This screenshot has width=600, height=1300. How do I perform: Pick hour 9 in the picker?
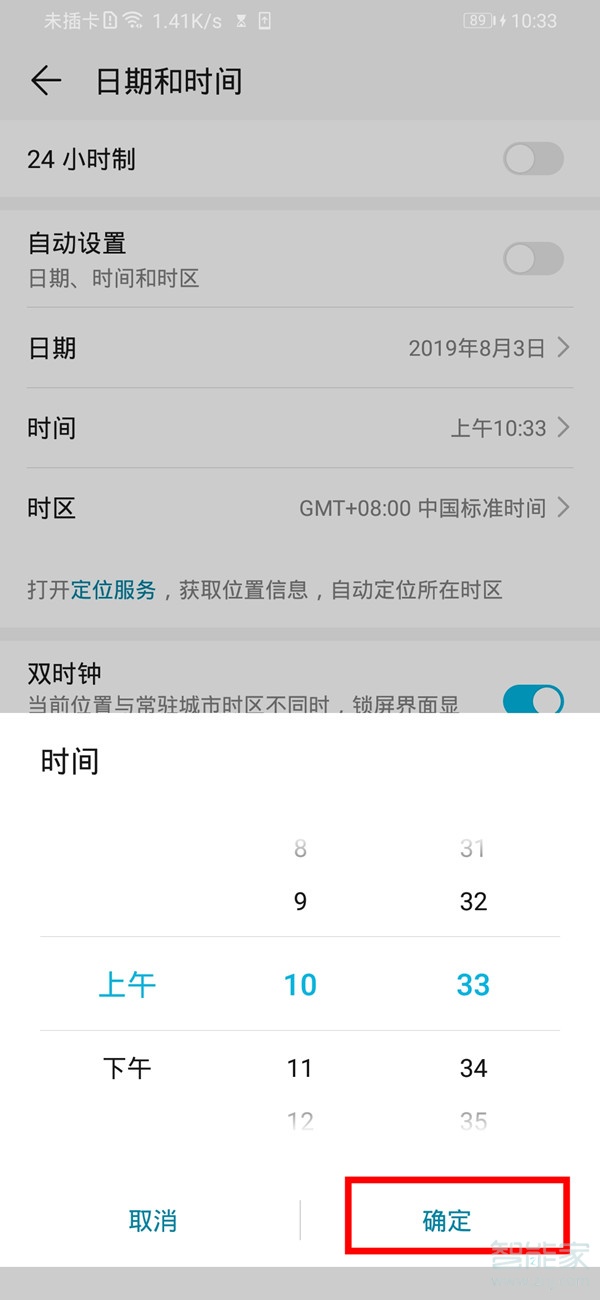click(300, 902)
